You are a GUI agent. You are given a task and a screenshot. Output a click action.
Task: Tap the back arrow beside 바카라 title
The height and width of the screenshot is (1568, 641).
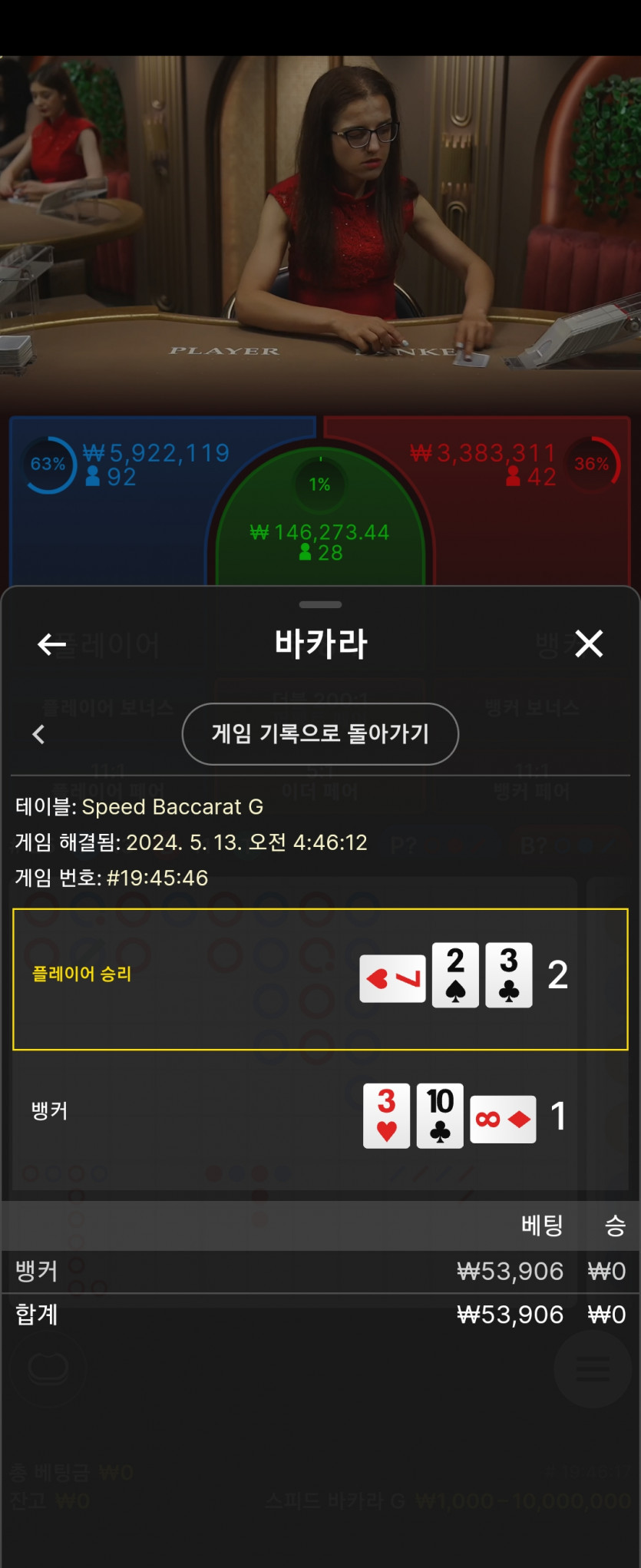pos(52,644)
